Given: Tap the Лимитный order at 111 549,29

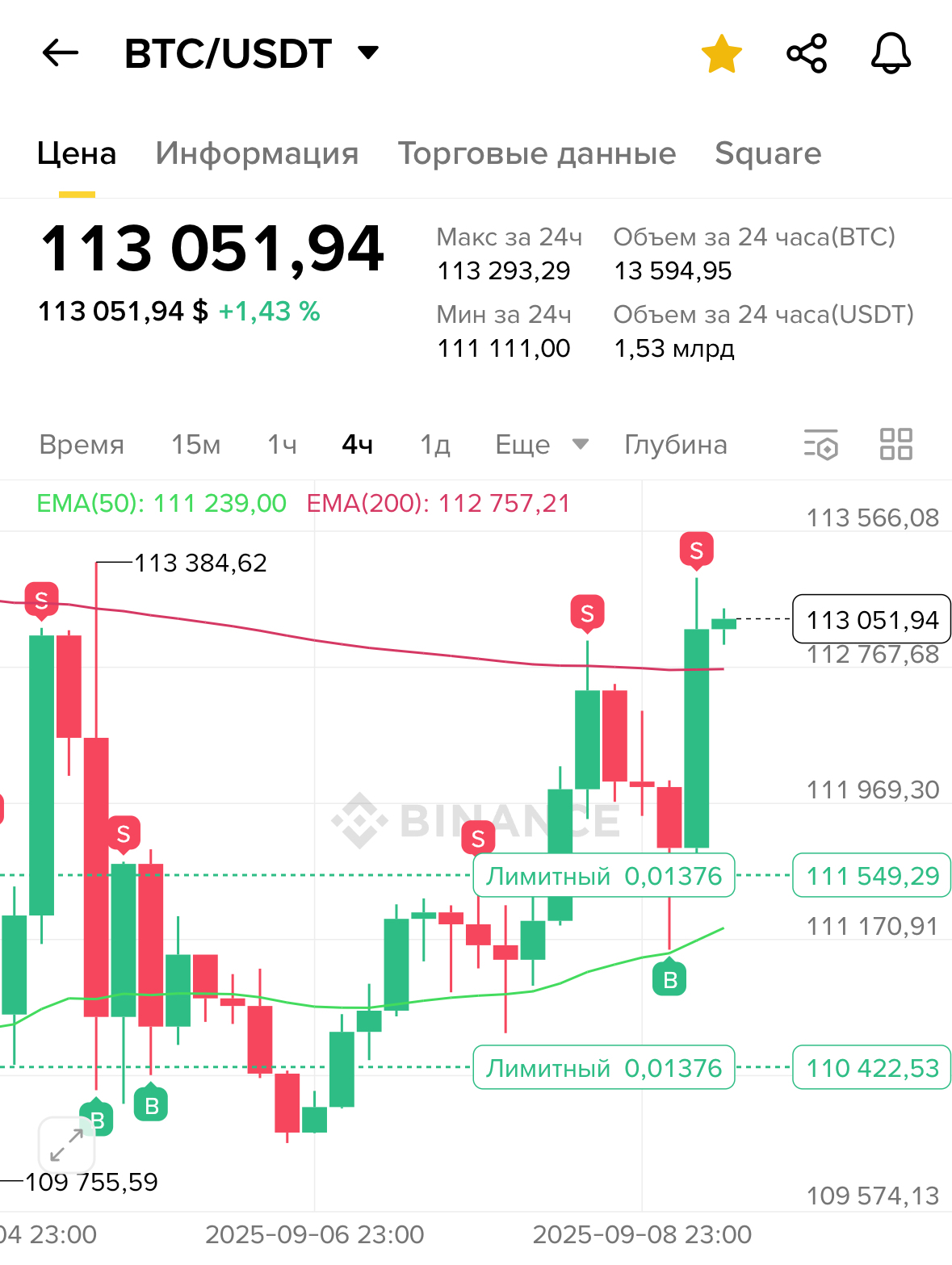Looking at the screenshot, I should pos(604,876).
